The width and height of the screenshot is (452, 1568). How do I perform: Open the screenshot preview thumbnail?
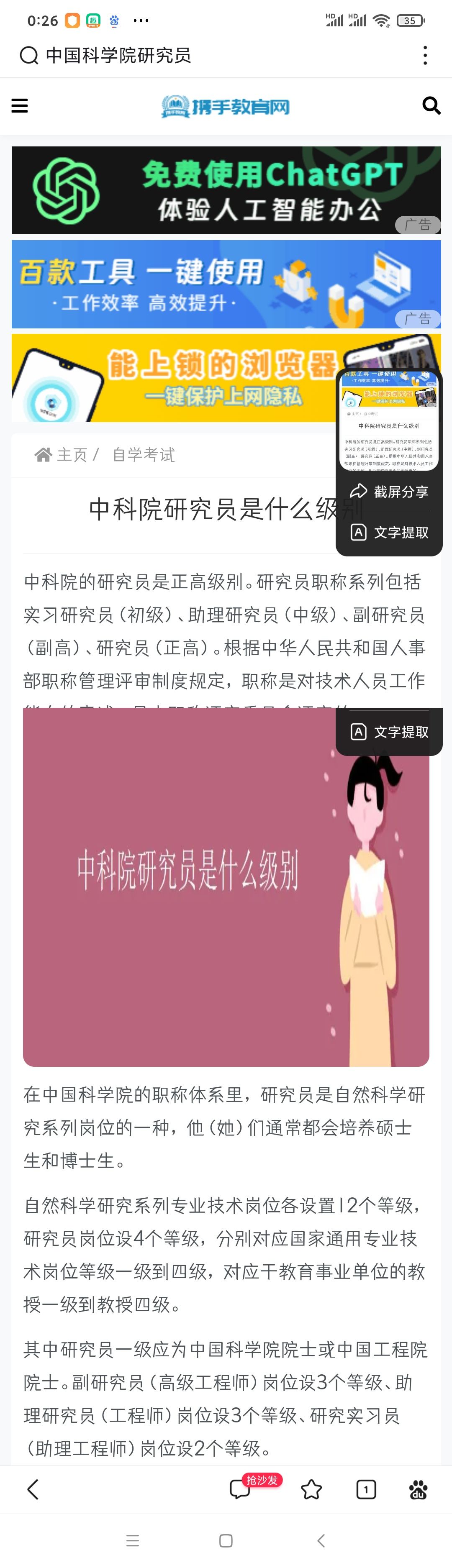tap(389, 420)
